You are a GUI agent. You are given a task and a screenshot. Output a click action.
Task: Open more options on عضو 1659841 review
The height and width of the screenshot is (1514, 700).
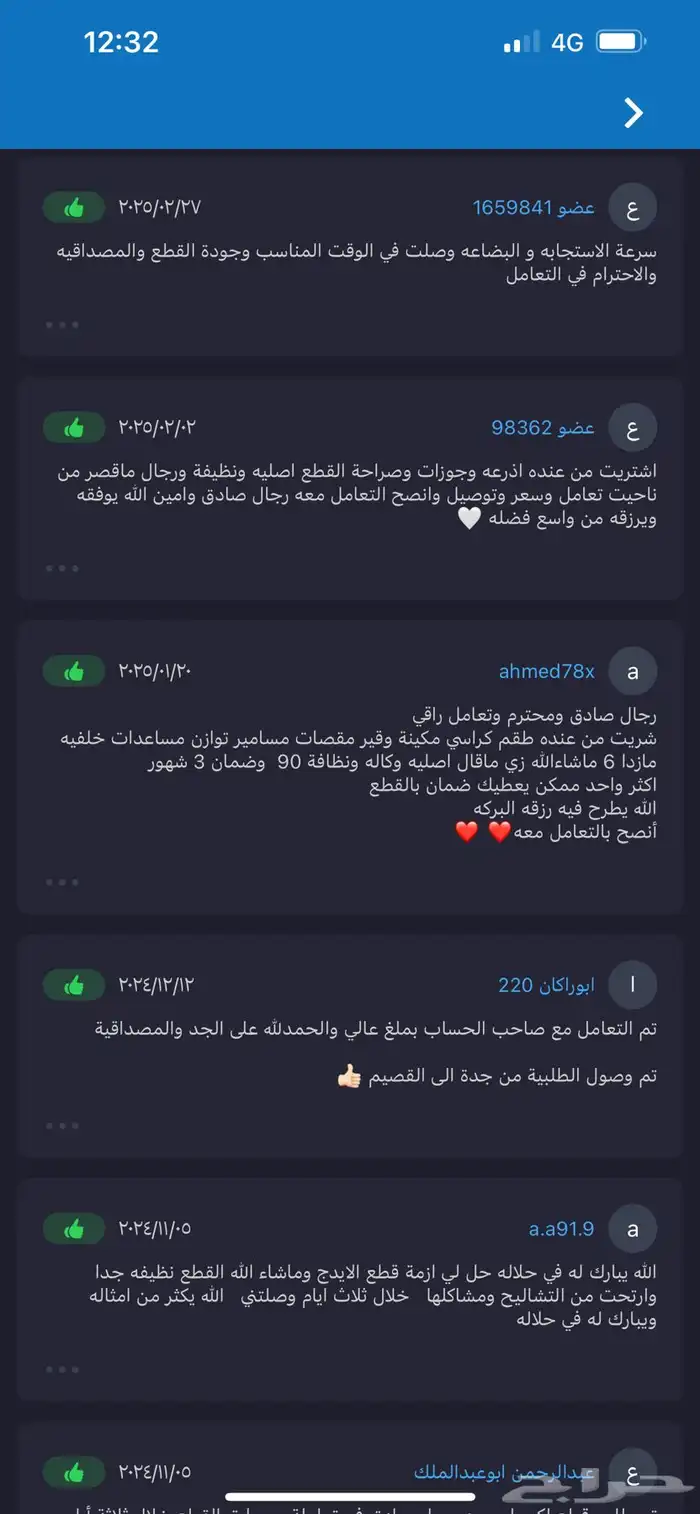(x=62, y=325)
